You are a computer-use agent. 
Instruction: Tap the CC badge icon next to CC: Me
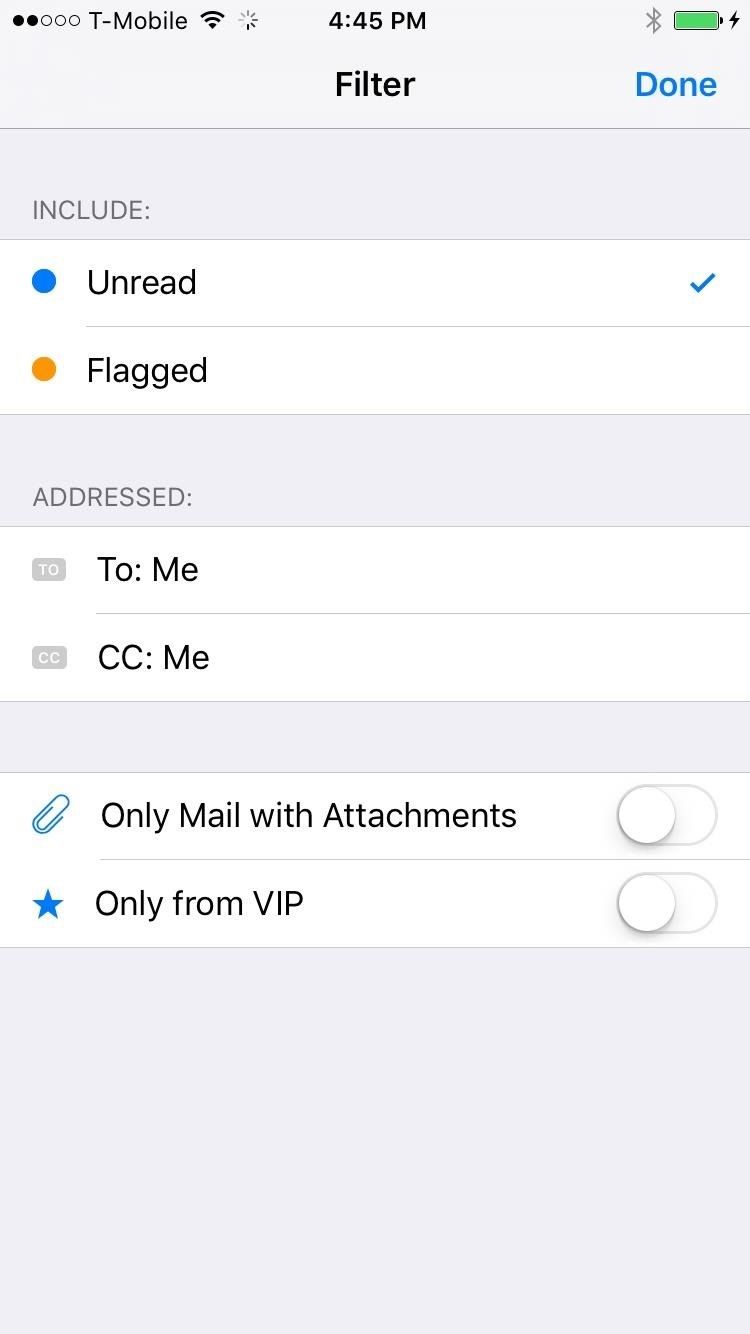pos(49,657)
